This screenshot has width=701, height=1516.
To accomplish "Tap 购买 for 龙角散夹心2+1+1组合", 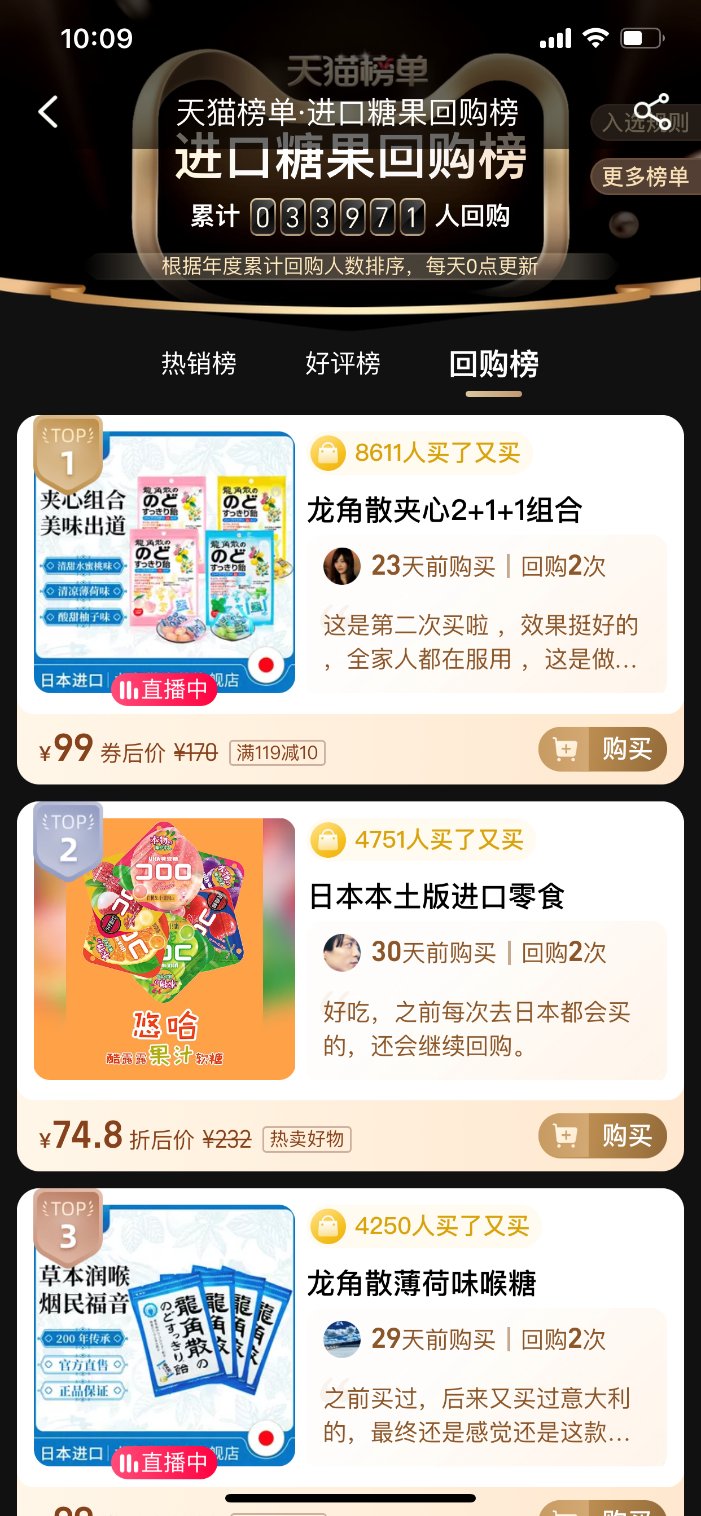I will (602, 749).
